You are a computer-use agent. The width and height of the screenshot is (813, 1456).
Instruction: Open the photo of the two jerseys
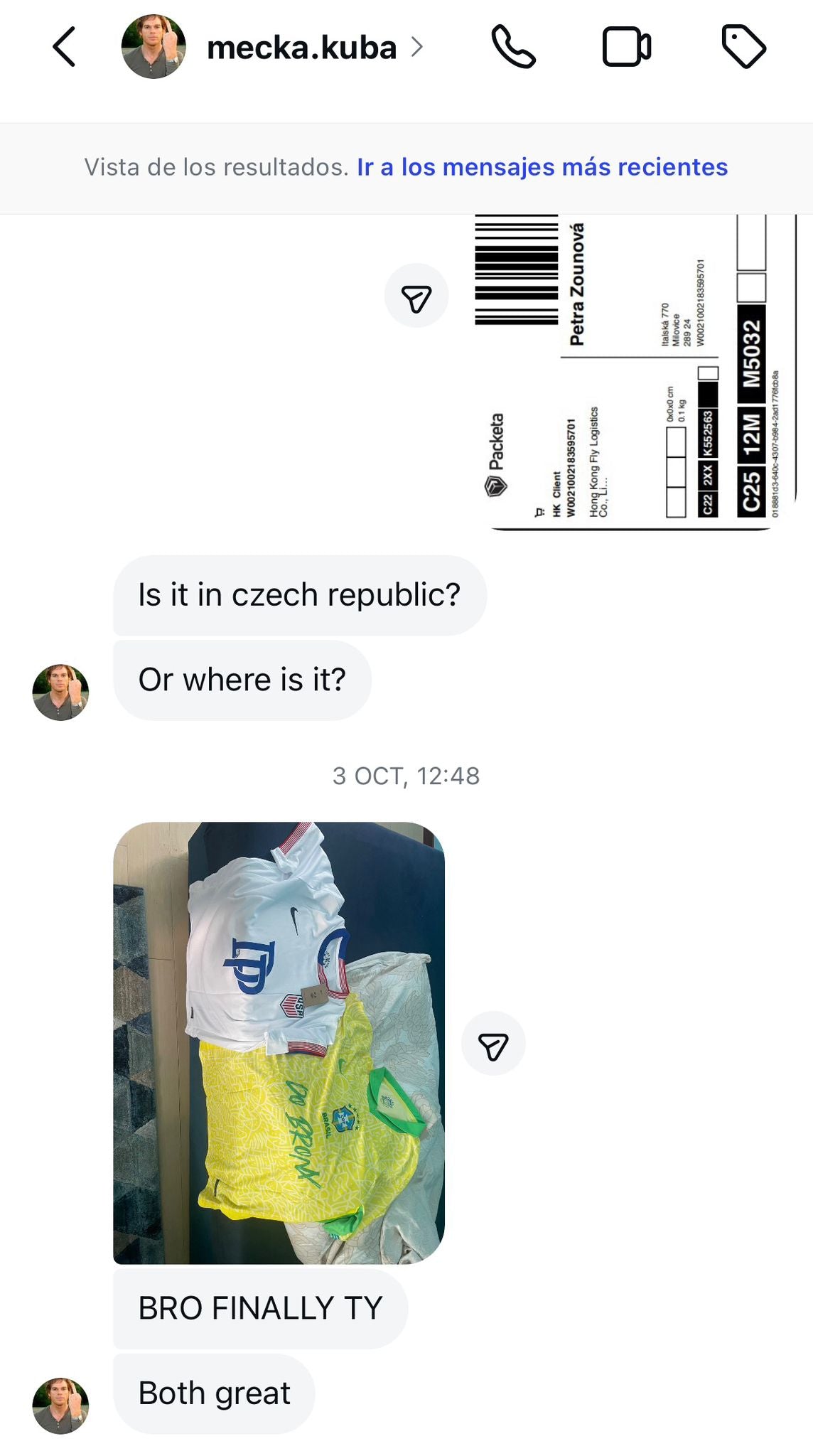279,1042
